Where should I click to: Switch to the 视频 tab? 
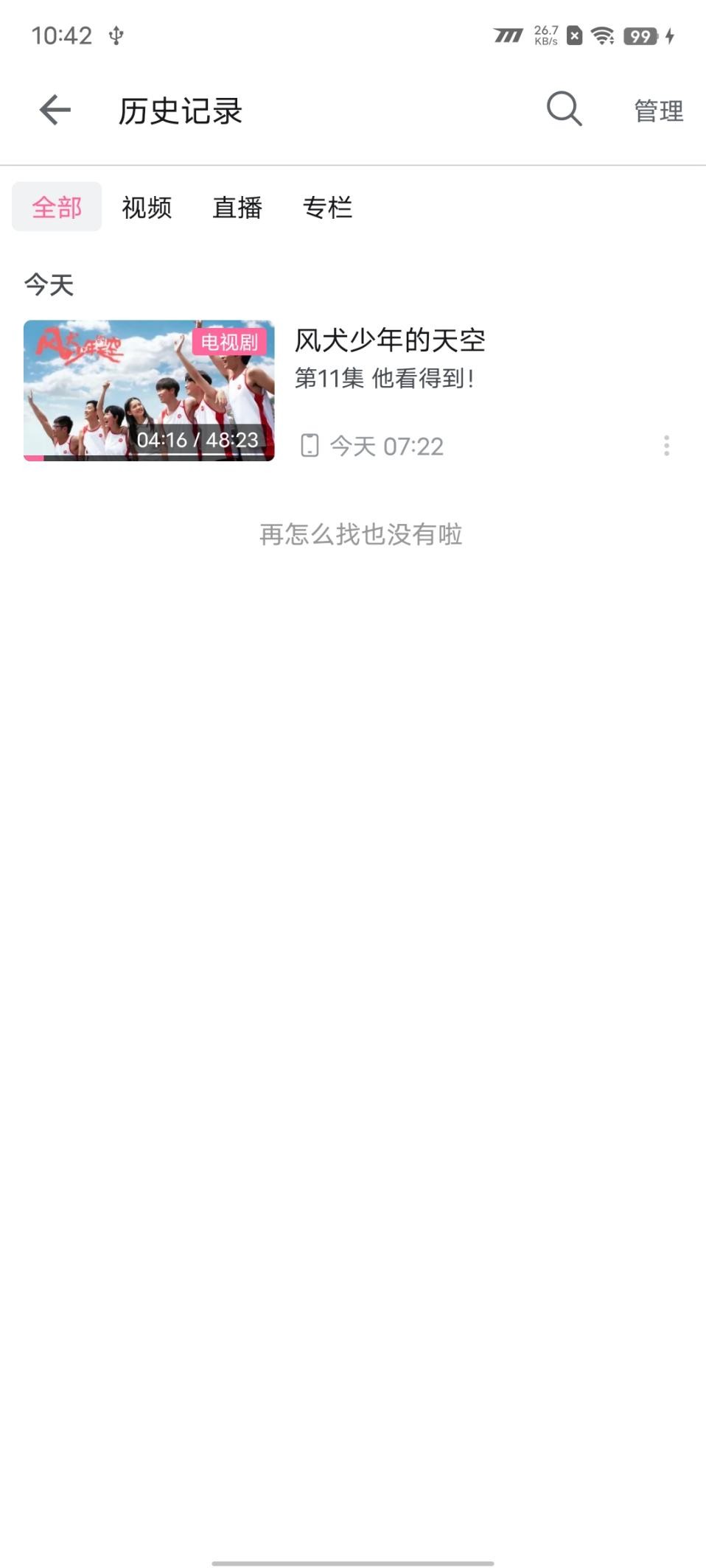(147, 207)
